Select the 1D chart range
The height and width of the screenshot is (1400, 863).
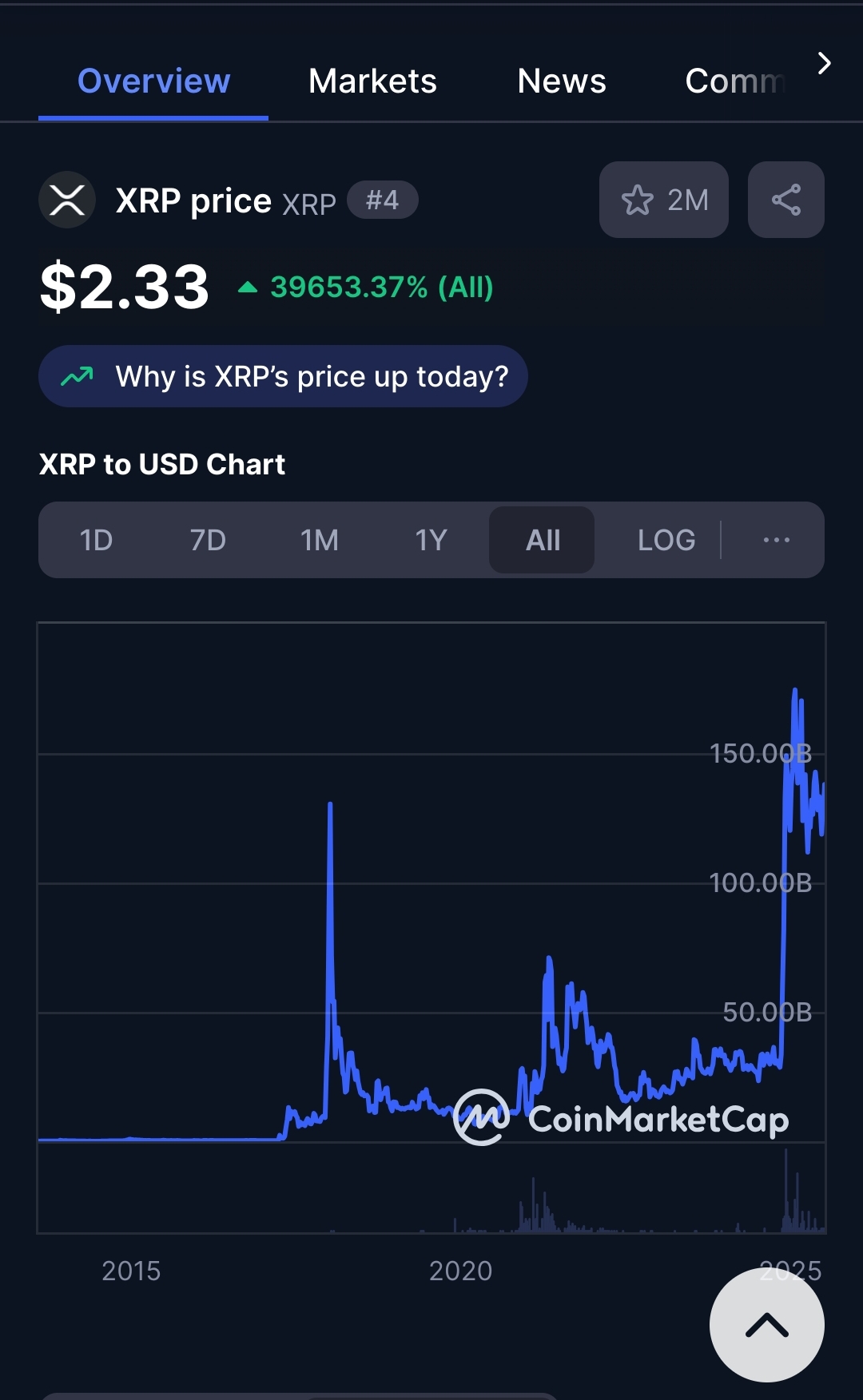(96, 540)
